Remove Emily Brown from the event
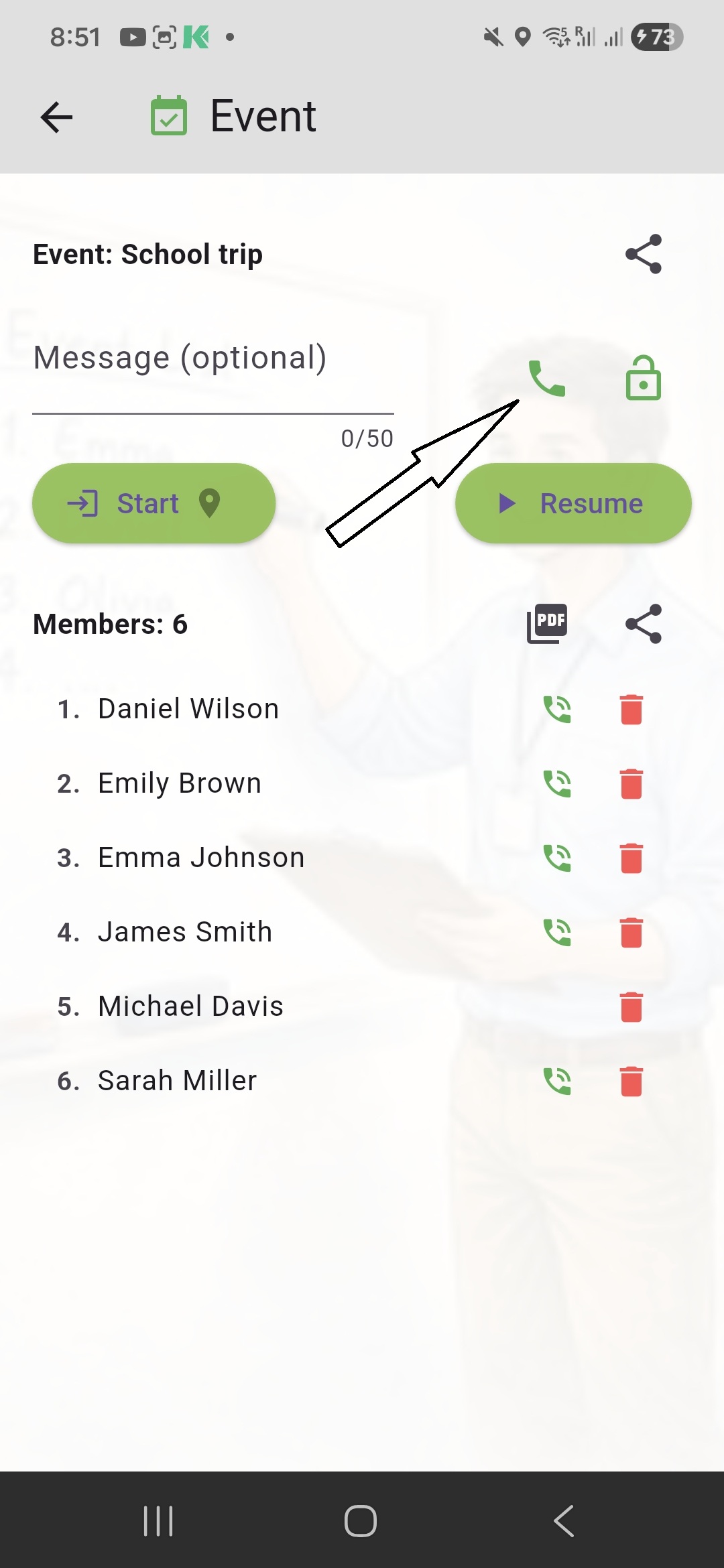Viewport: 724px width, 1568px height. pos(631,783)
